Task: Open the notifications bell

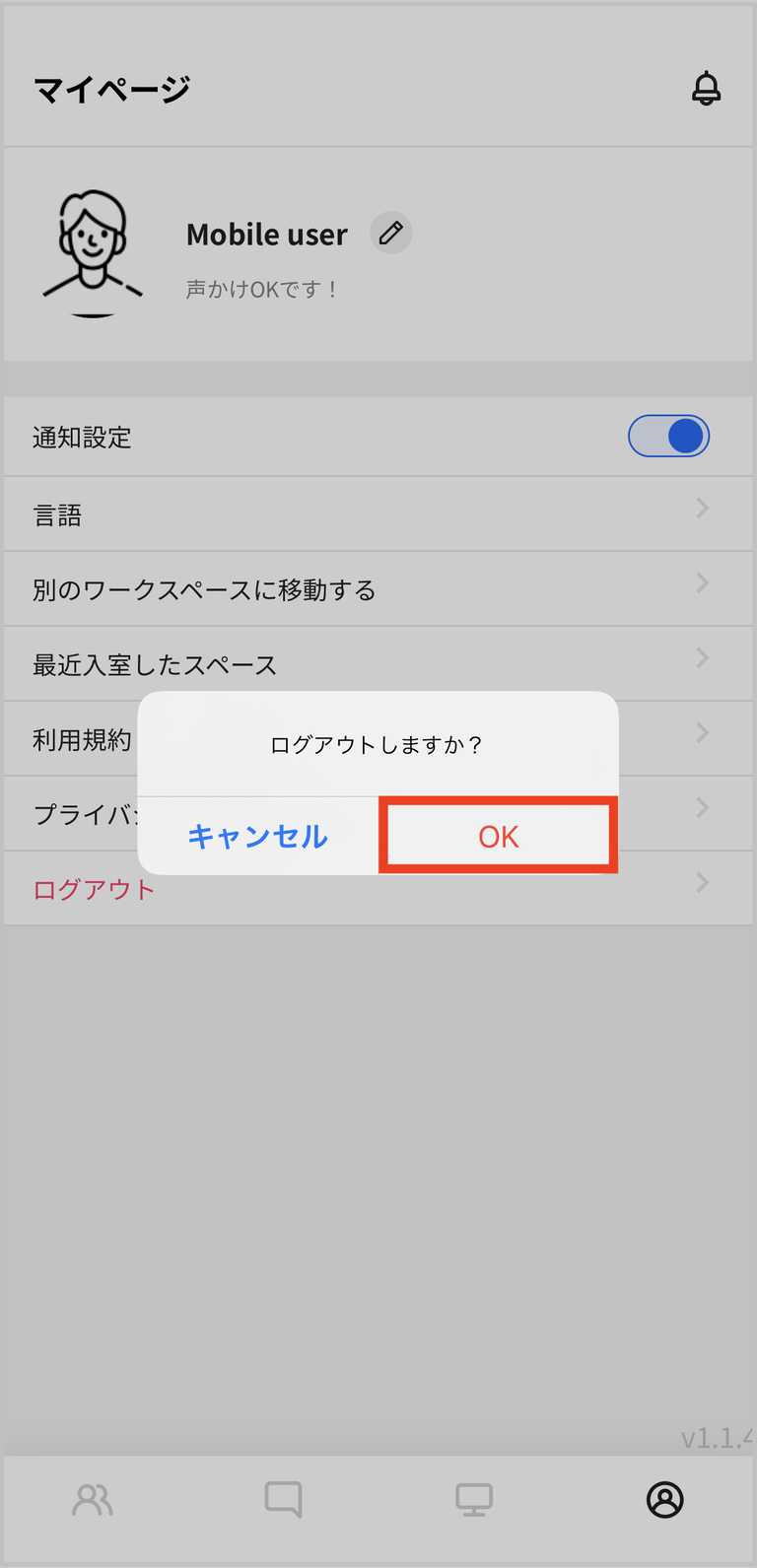Action: click(706, 89)
